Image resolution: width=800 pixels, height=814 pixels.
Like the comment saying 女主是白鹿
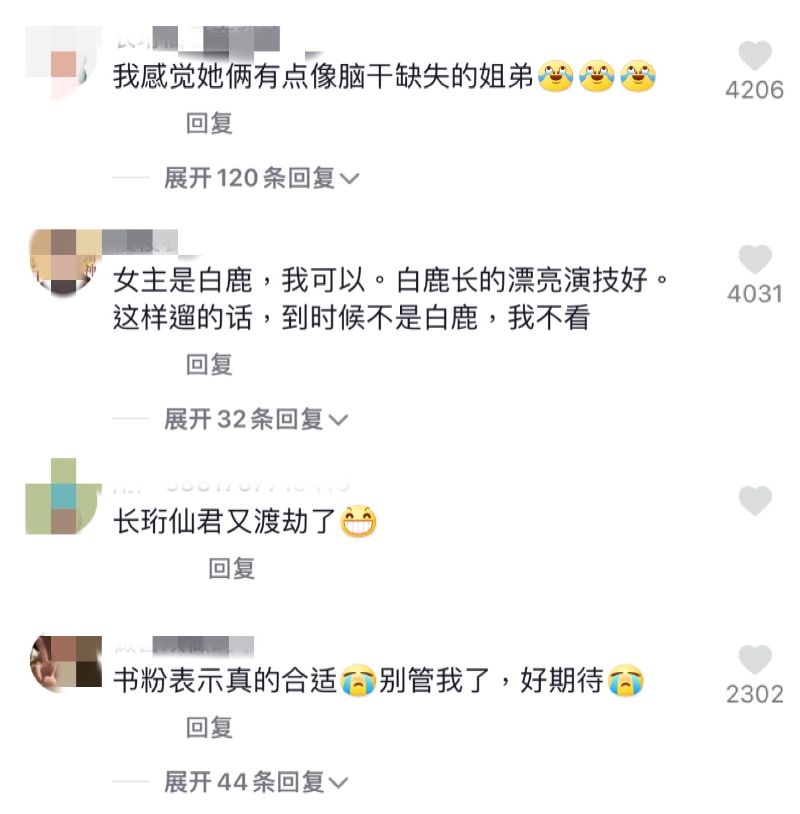754,260
